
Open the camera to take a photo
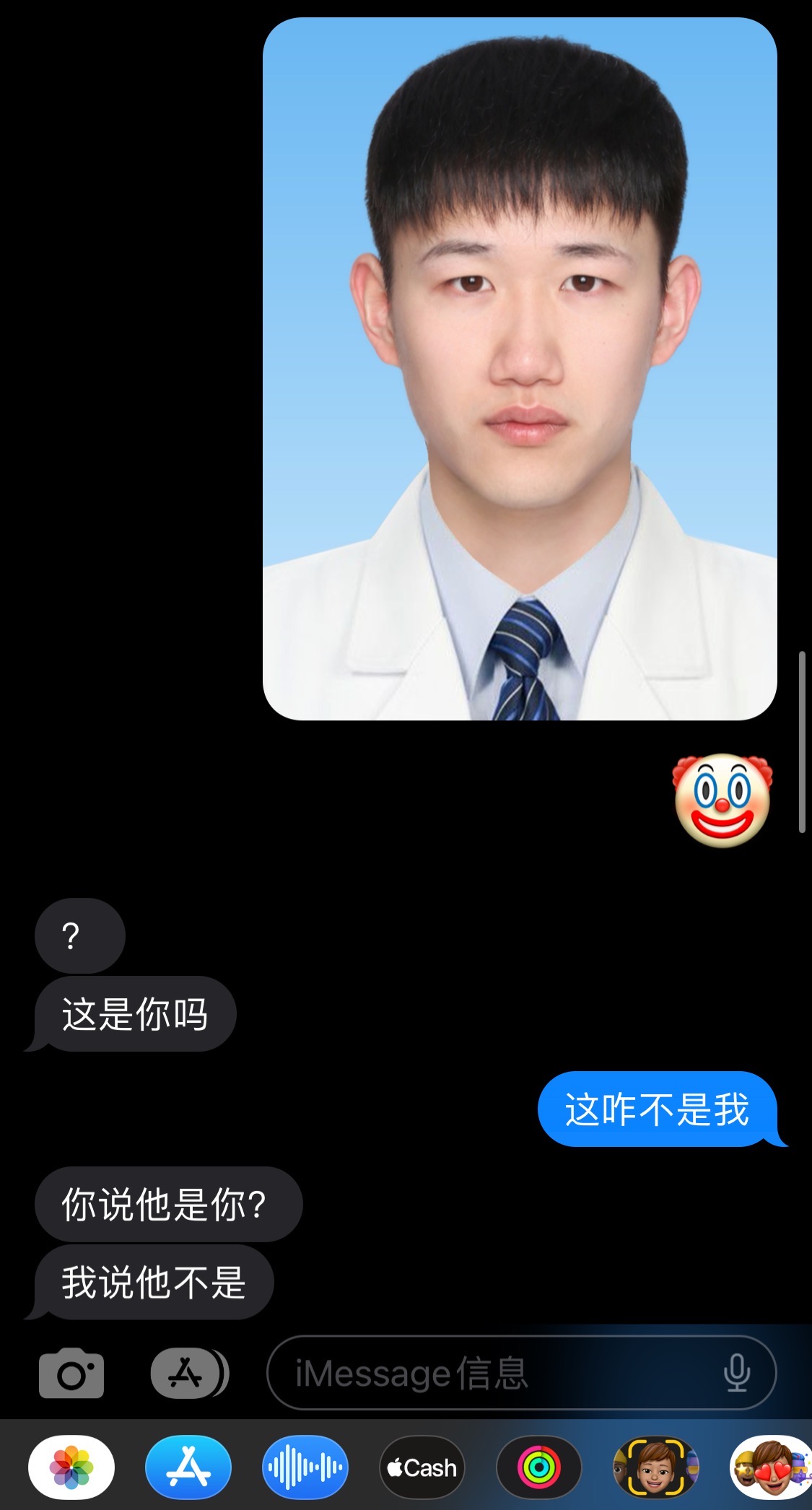coord(71,1372)
